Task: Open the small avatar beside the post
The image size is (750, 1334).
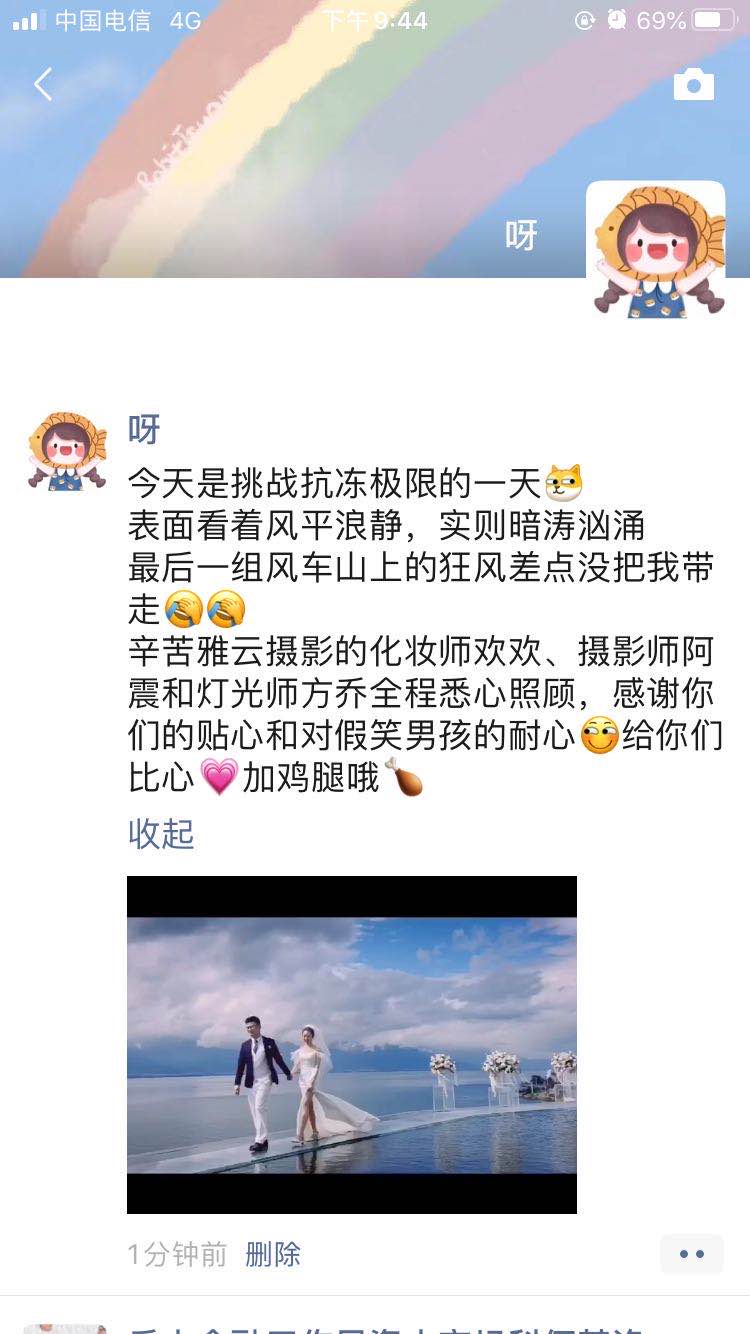Action: [x=67, y=451]
